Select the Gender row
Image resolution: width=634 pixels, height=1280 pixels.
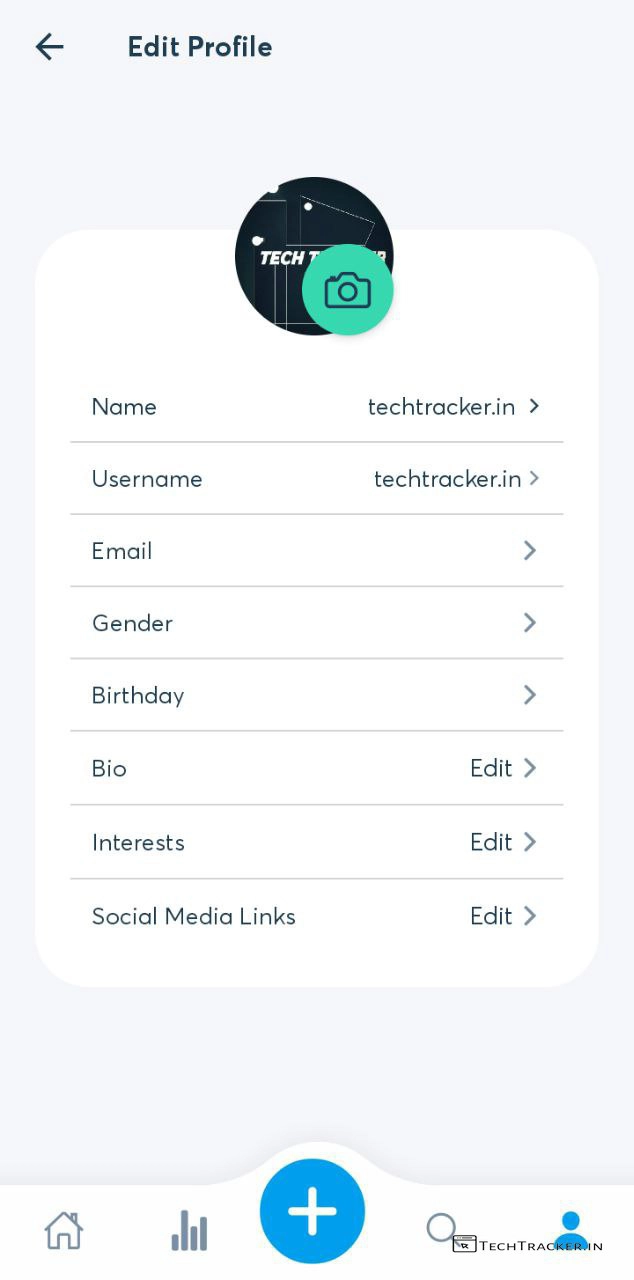[x=316, y=623]
